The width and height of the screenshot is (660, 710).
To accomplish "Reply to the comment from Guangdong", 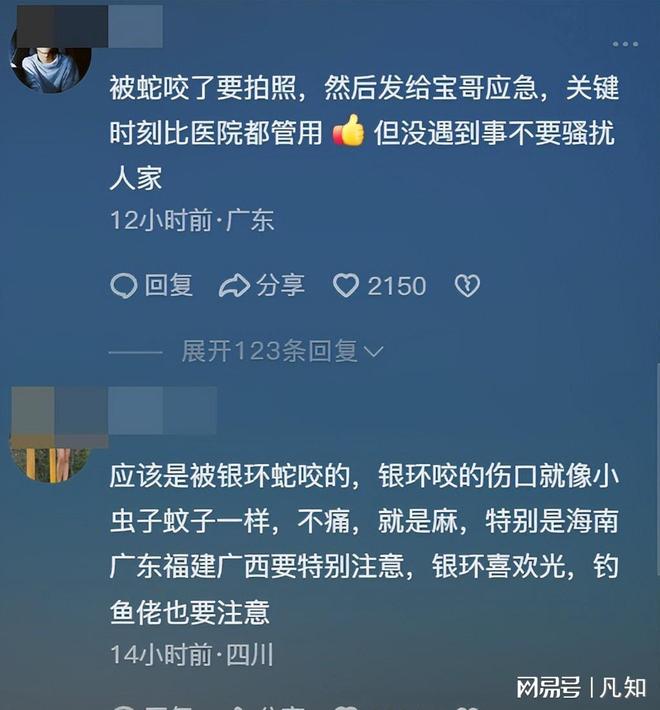I will pyautogui.click(x=151, y=286).
